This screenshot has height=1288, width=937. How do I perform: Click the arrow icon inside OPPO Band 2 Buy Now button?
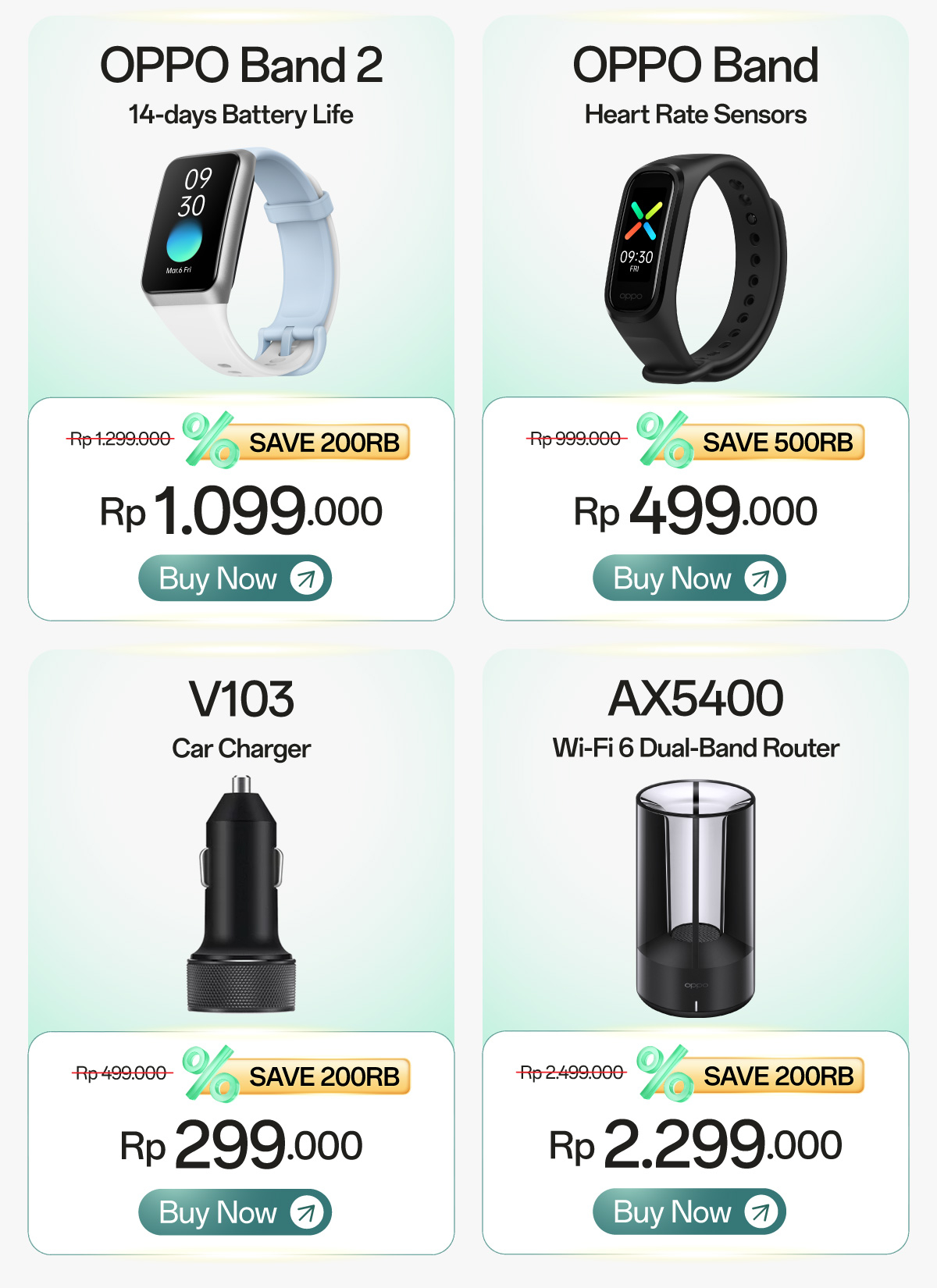(x=306, y=578)
